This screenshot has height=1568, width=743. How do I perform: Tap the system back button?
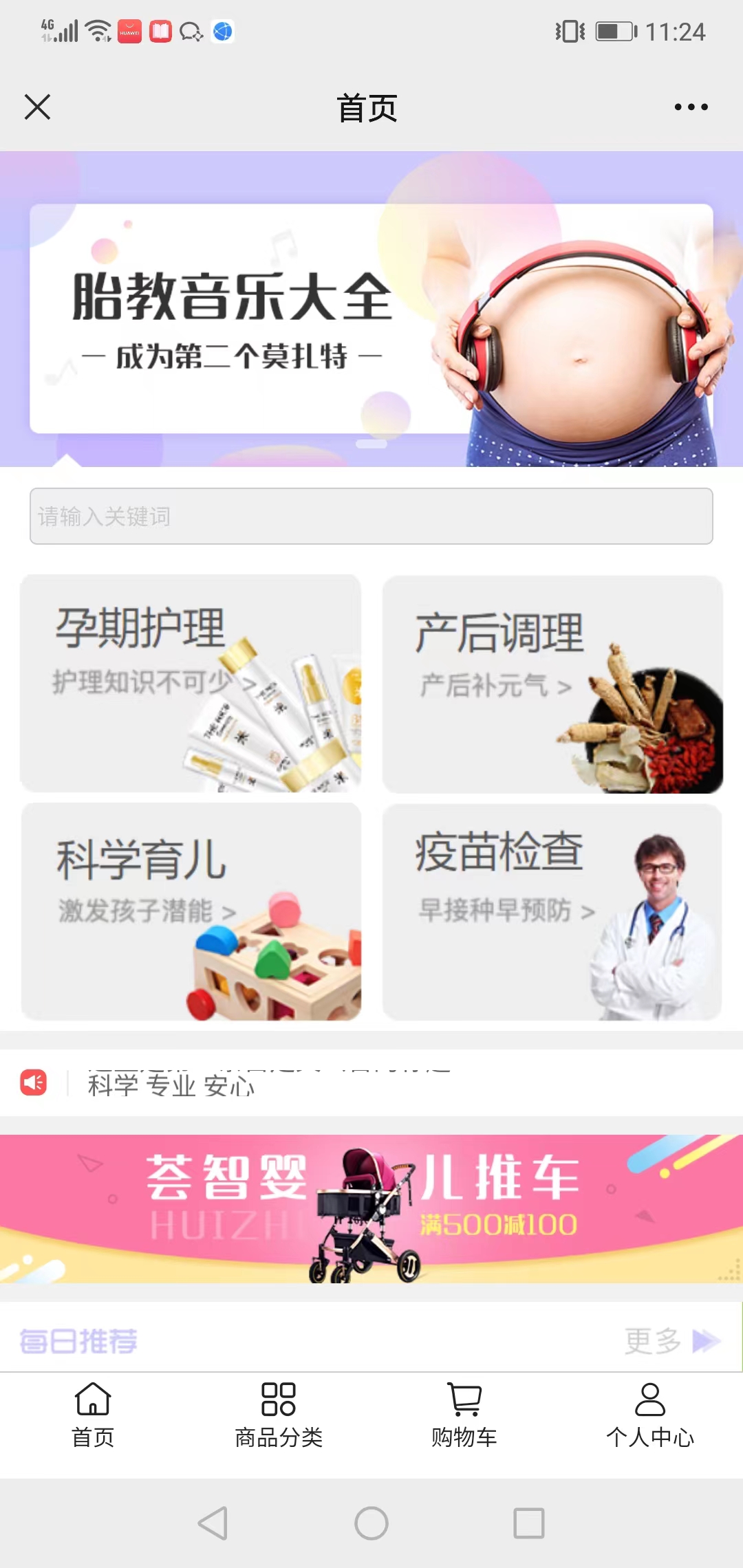[x=213, y=1523]
